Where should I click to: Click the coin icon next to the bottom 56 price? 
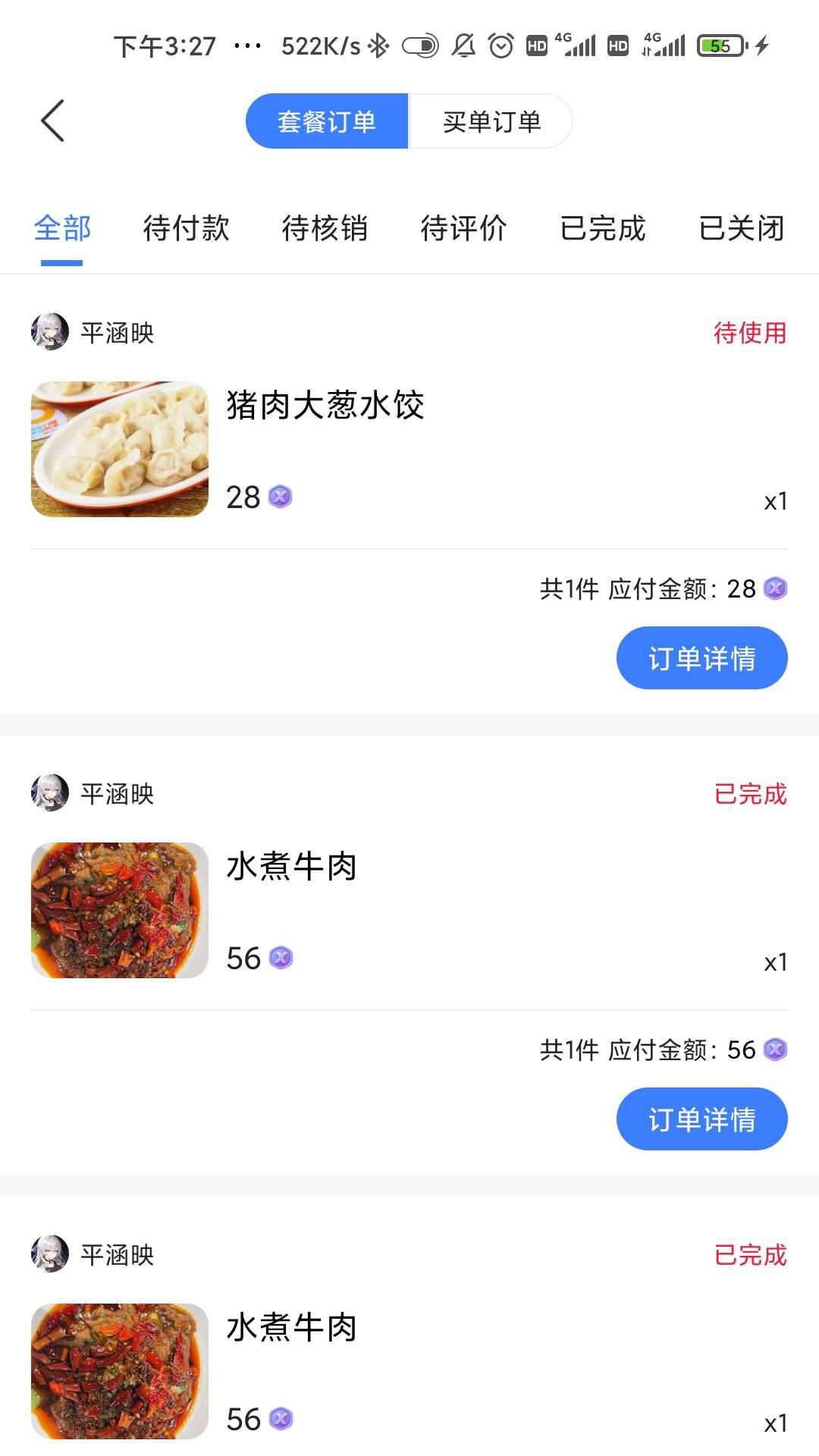pos(281,1420)
